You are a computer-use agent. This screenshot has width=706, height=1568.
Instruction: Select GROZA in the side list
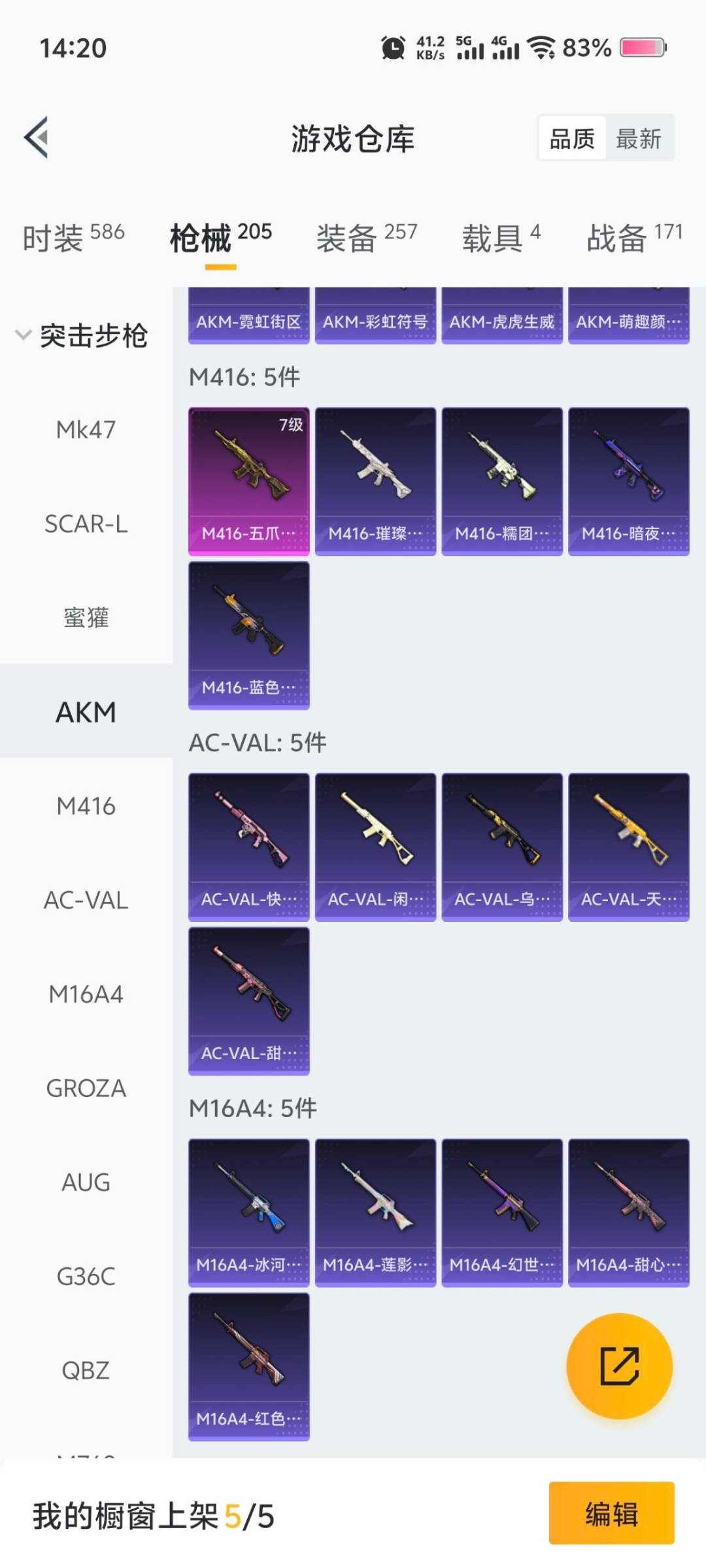86,1088
